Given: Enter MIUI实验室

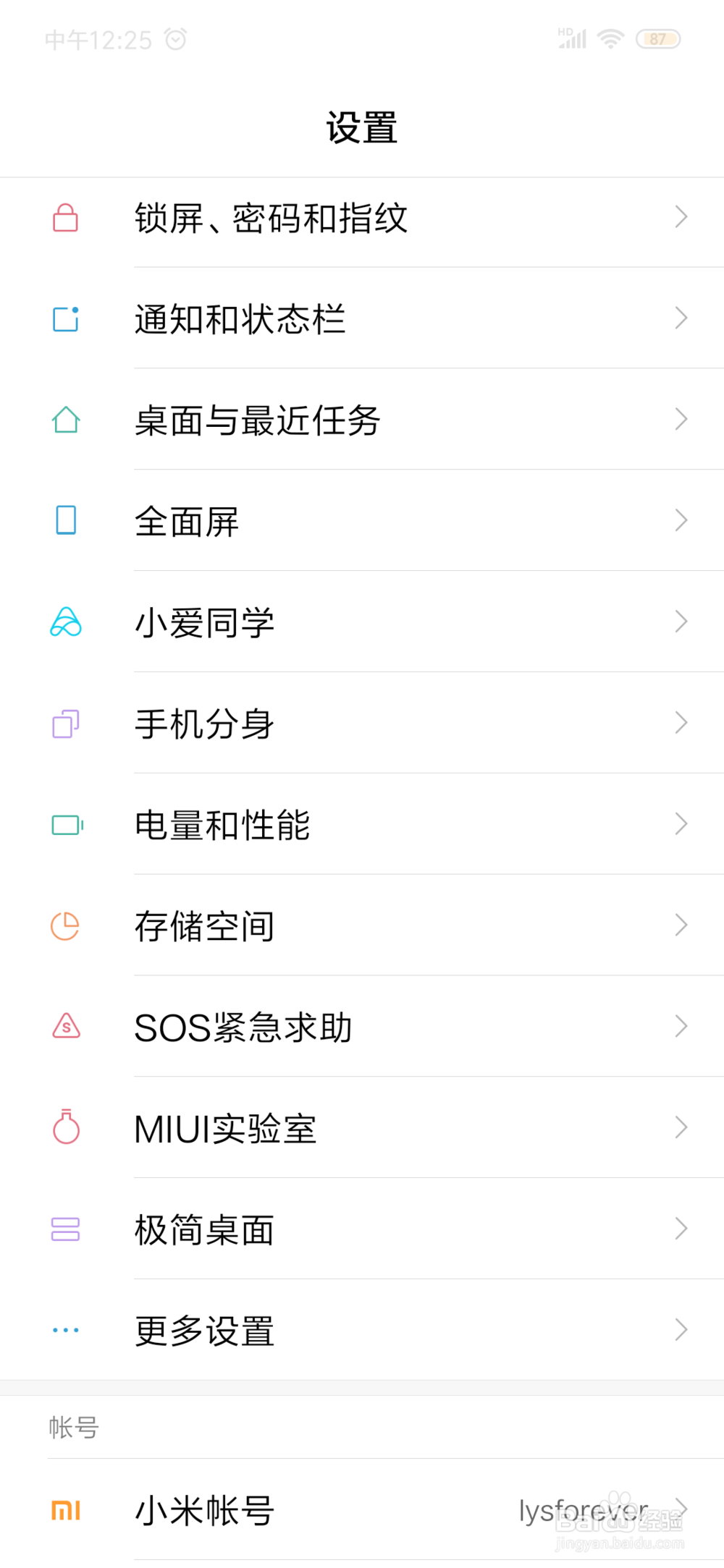Looking at the screenshot, I should coord(362,1129).
